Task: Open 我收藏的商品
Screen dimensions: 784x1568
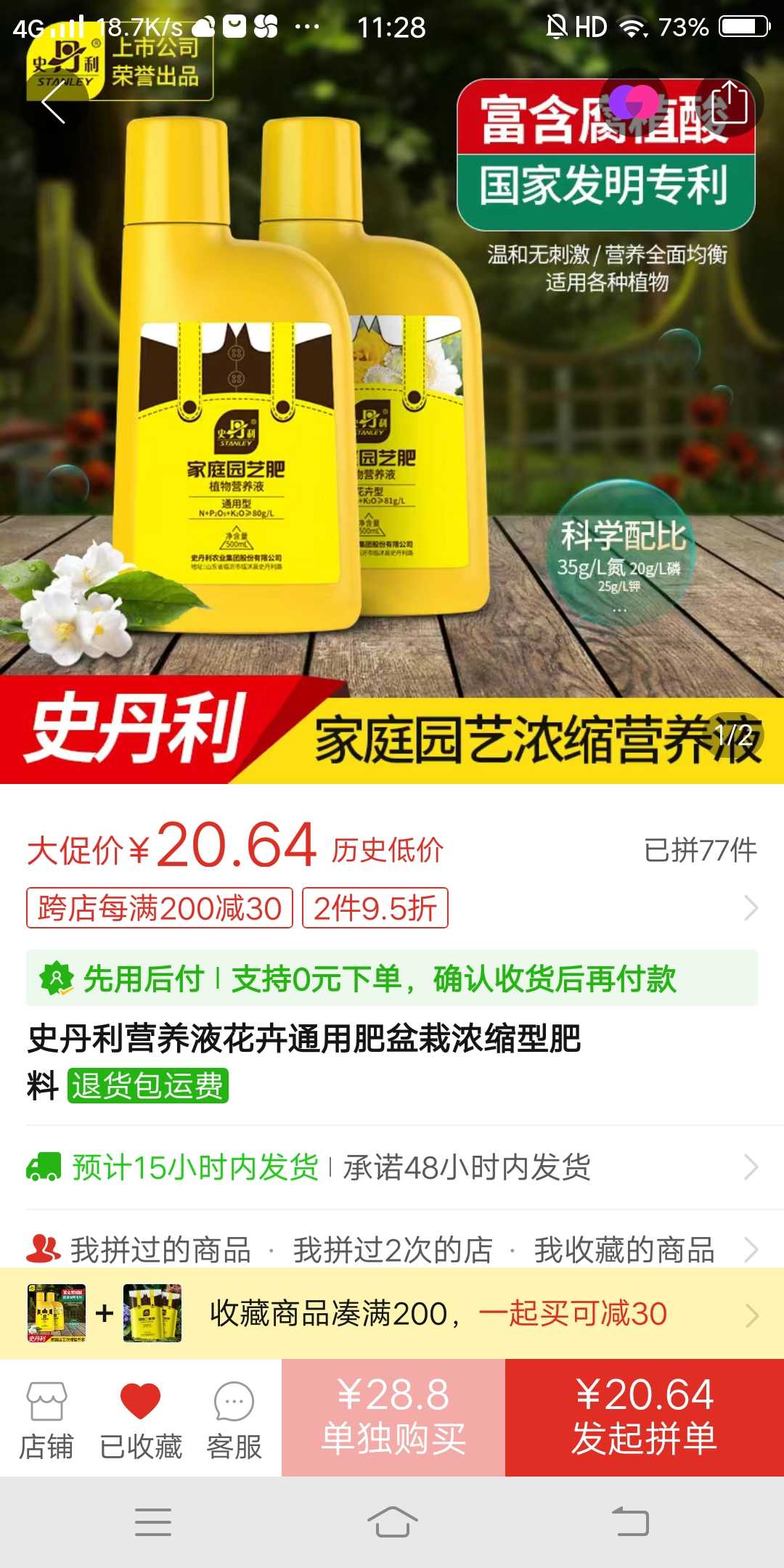Action: tap(624, 1249)
